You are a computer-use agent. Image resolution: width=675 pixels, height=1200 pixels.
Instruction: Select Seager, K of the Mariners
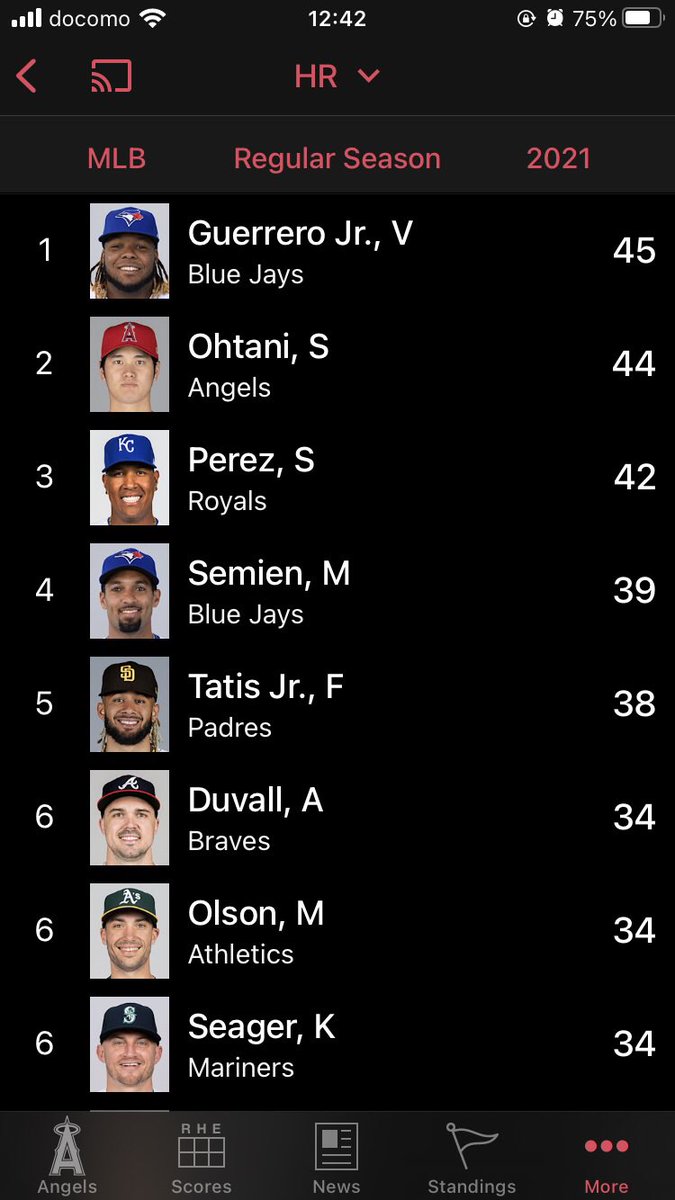point(337,1043)
